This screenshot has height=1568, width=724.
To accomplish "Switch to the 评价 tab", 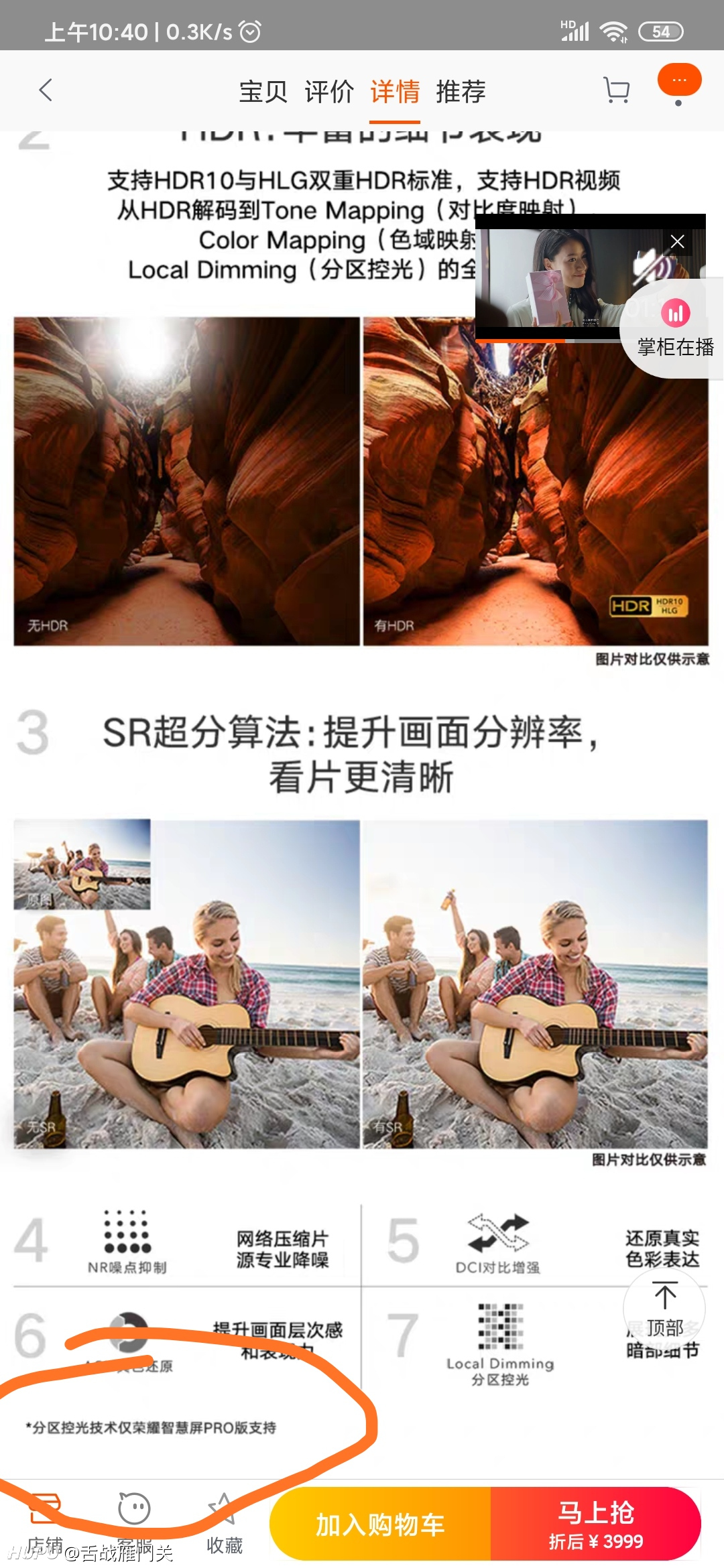I will pyautogui.click(x=328, y=92).
